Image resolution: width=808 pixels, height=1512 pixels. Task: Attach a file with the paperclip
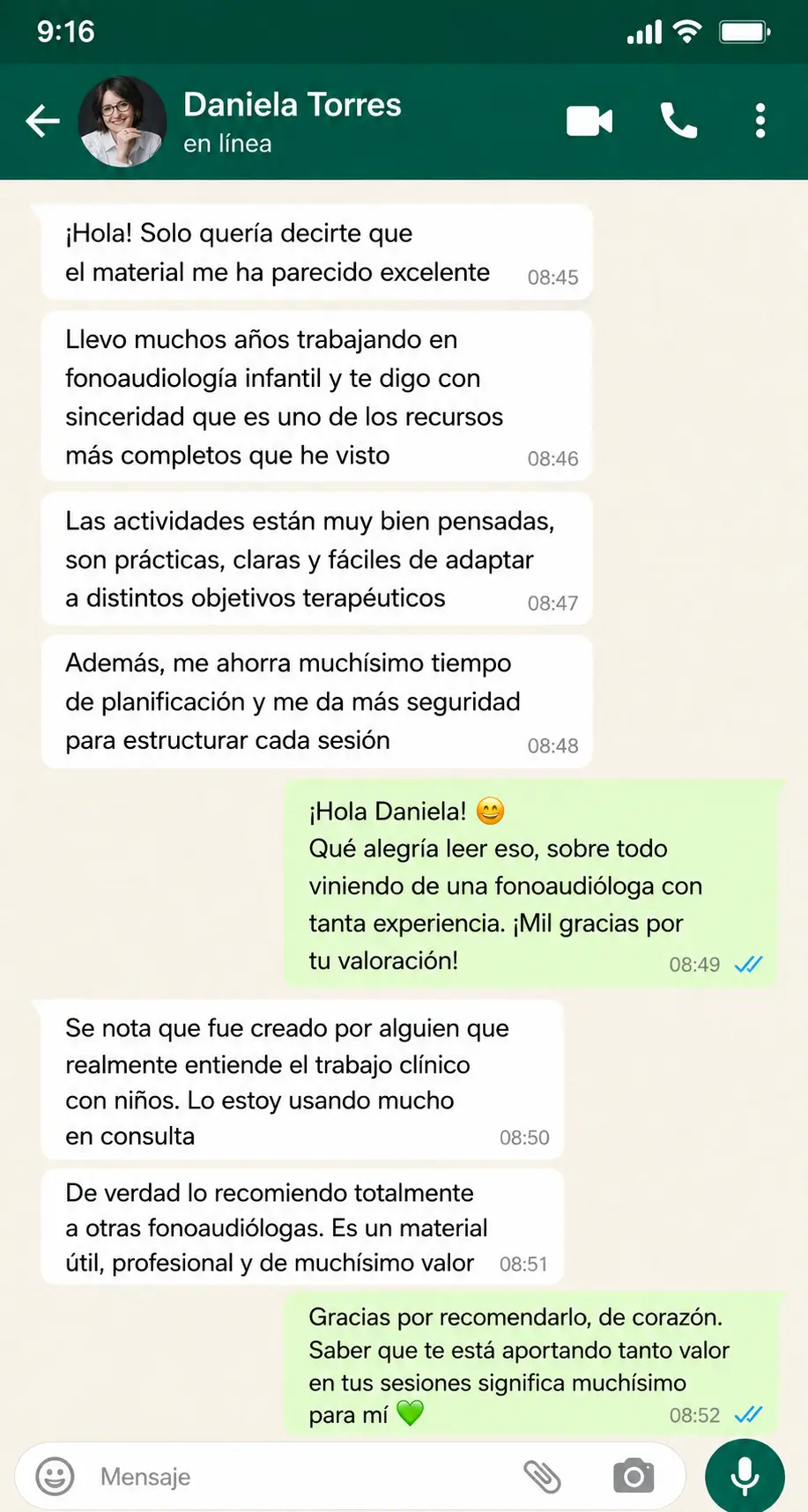(x=542, y=1476)
